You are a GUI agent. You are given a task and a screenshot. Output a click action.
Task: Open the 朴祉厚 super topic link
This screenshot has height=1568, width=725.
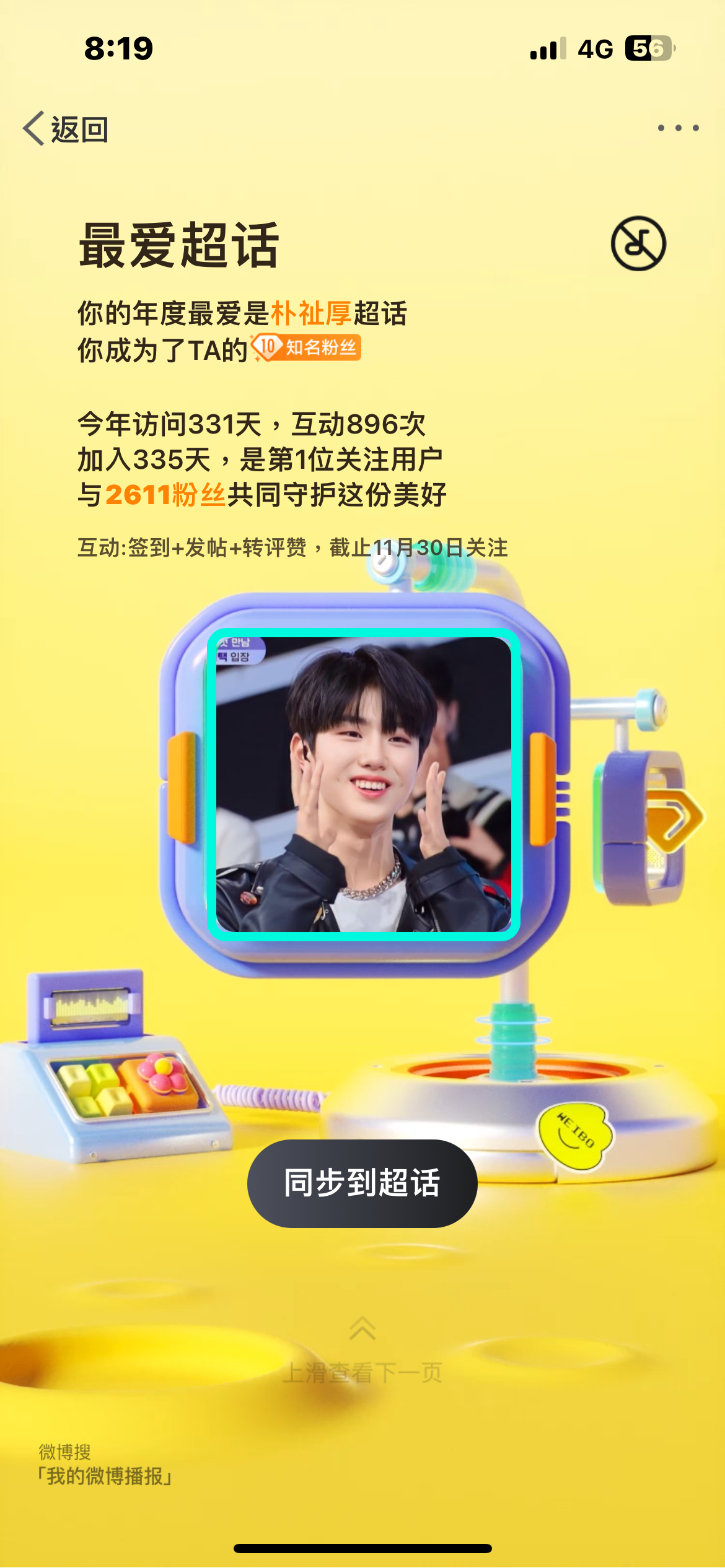pyautogui.click(x=312, y=313)
